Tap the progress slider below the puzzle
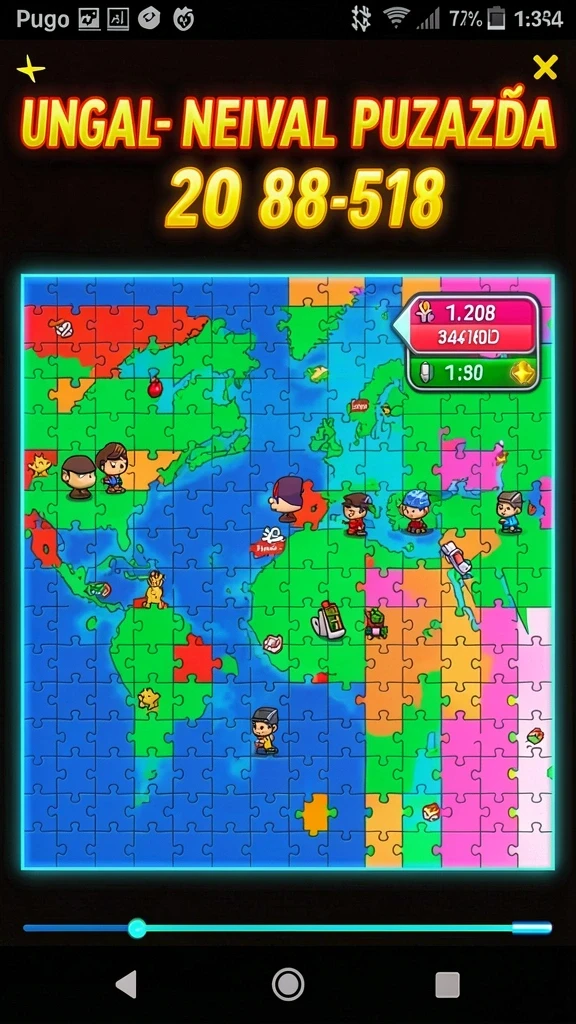The width and height of the screenshot is (576, 1024). 287,928
